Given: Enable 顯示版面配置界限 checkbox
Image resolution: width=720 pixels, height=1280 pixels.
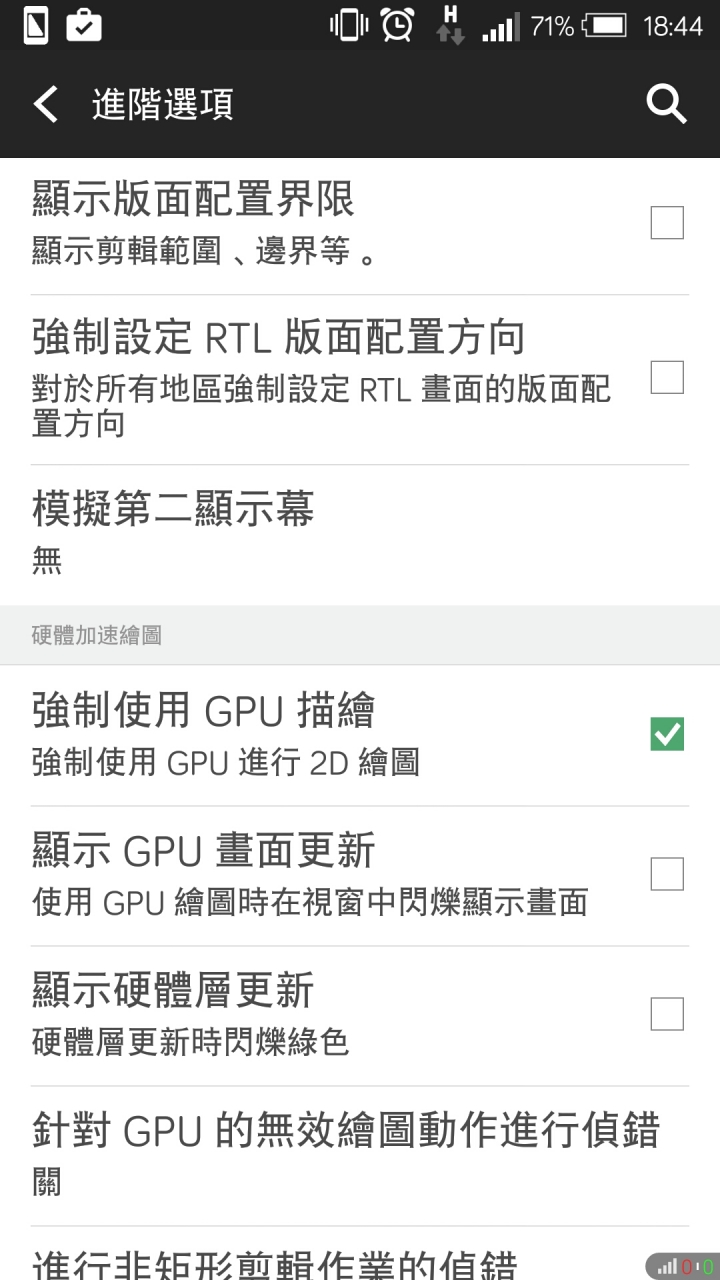Looking at the screenshot, I should tap(667, 222).
